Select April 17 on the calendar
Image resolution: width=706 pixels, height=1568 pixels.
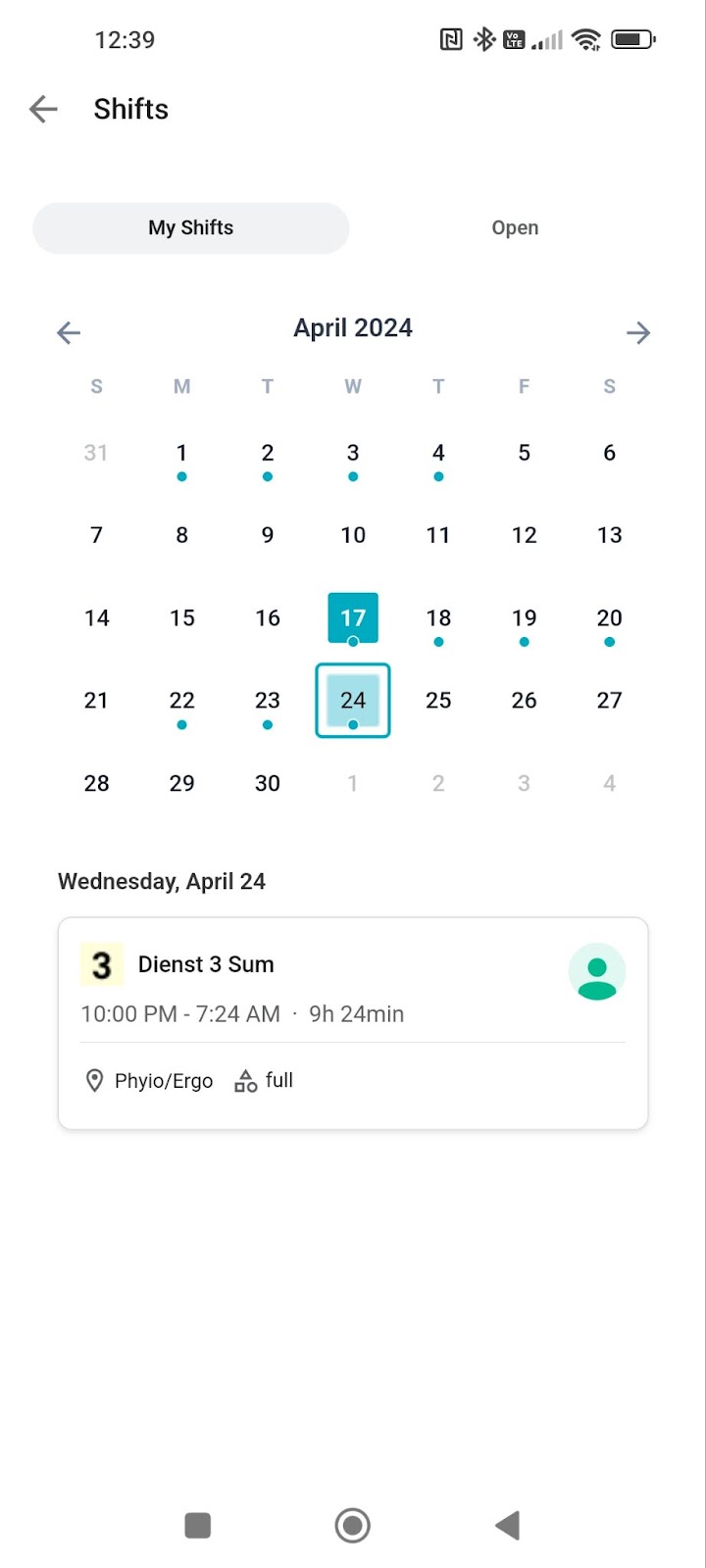click(x=353, y=618)
